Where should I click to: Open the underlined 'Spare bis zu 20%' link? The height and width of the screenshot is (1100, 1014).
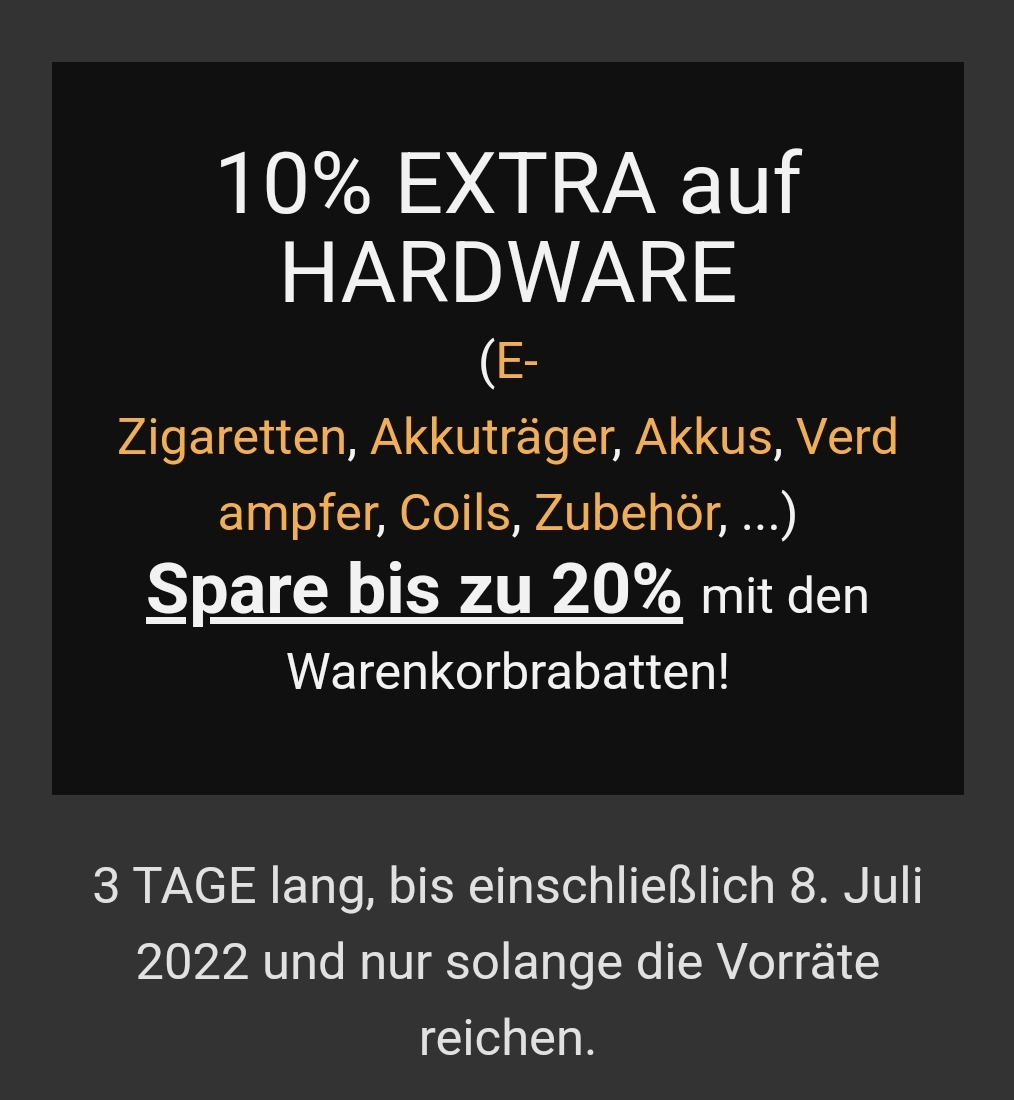(x=414, y=590)
